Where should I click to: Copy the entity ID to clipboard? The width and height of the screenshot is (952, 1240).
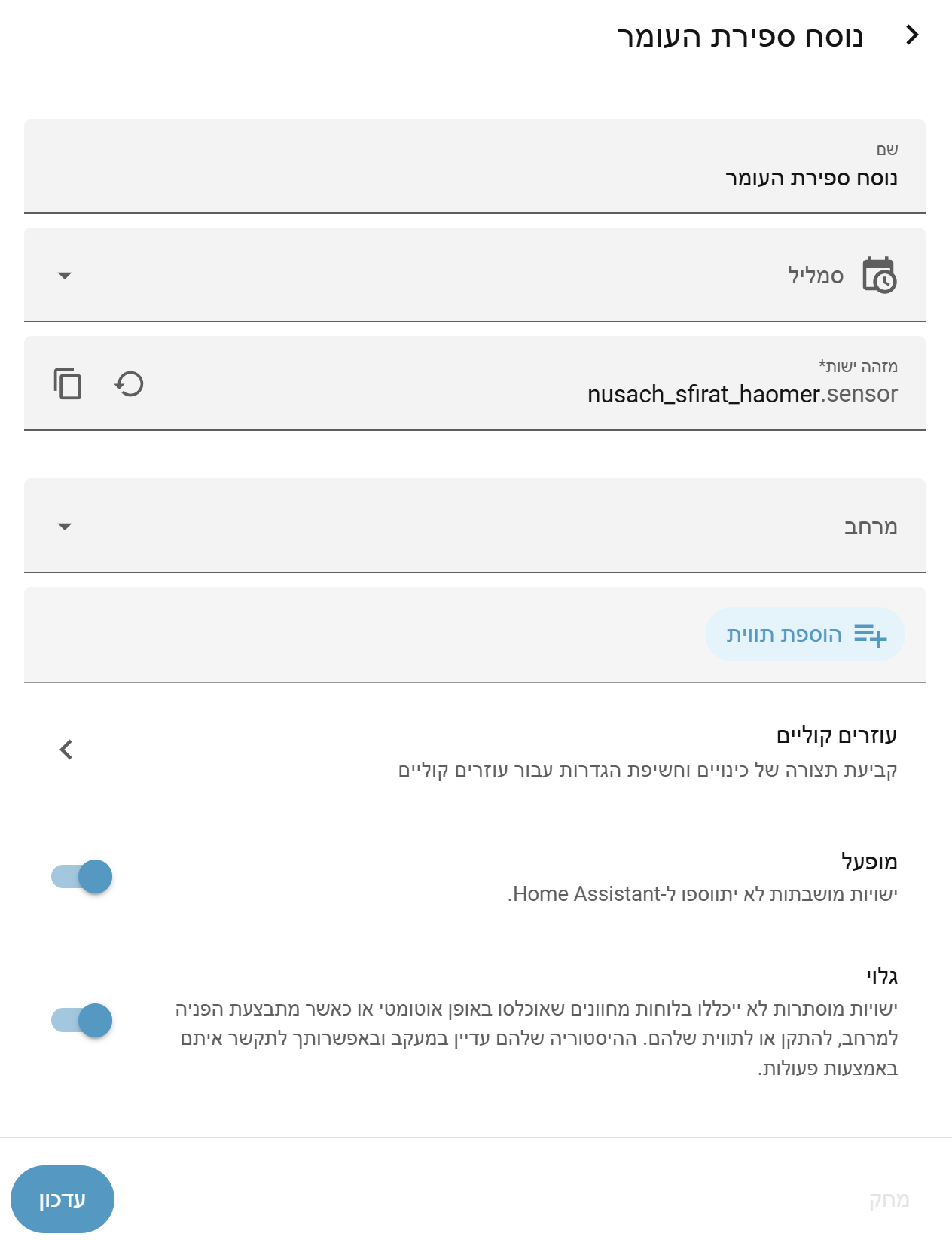(x=68, y=384)
